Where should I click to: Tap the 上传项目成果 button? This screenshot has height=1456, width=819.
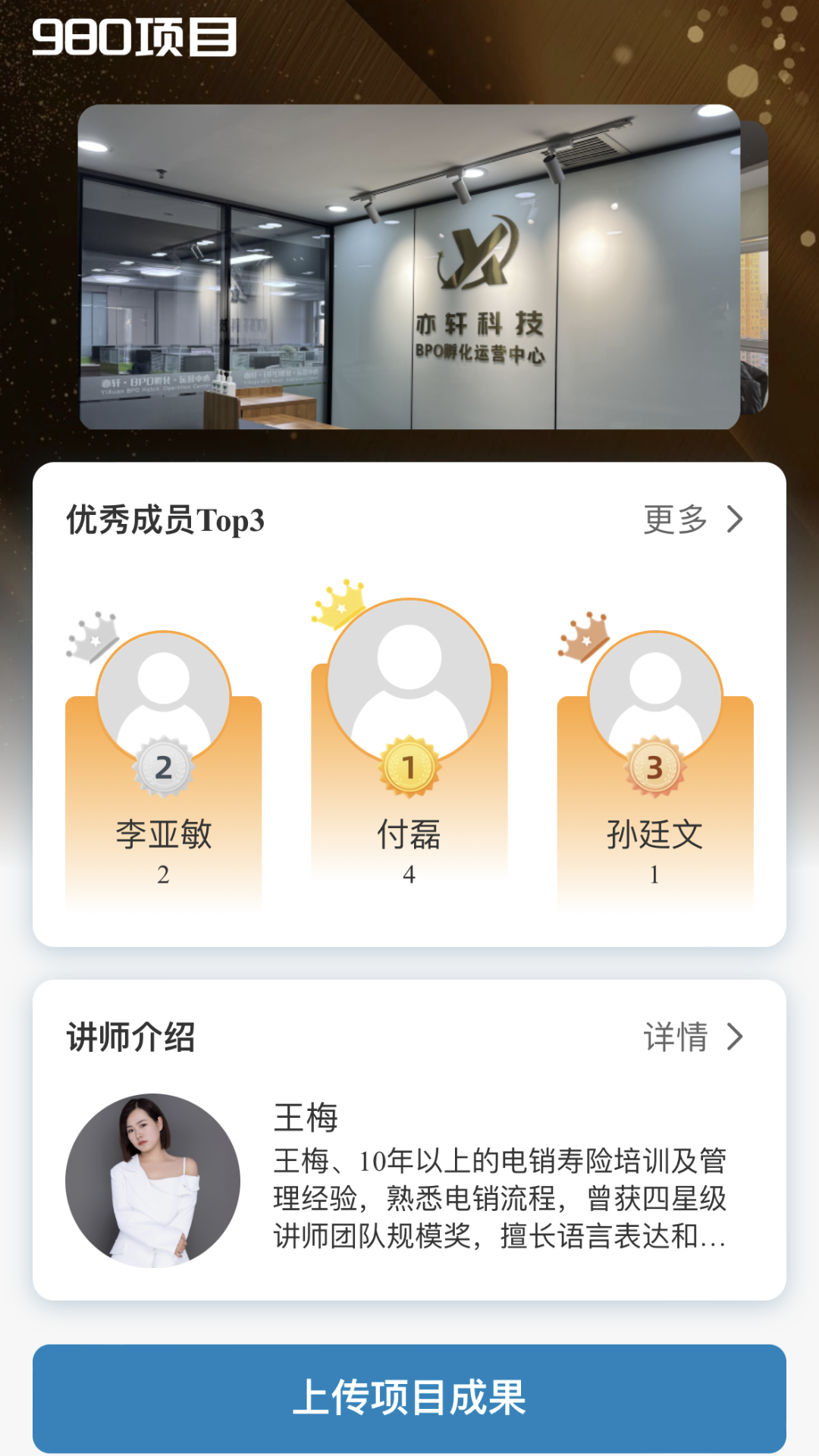point(409,1398)
